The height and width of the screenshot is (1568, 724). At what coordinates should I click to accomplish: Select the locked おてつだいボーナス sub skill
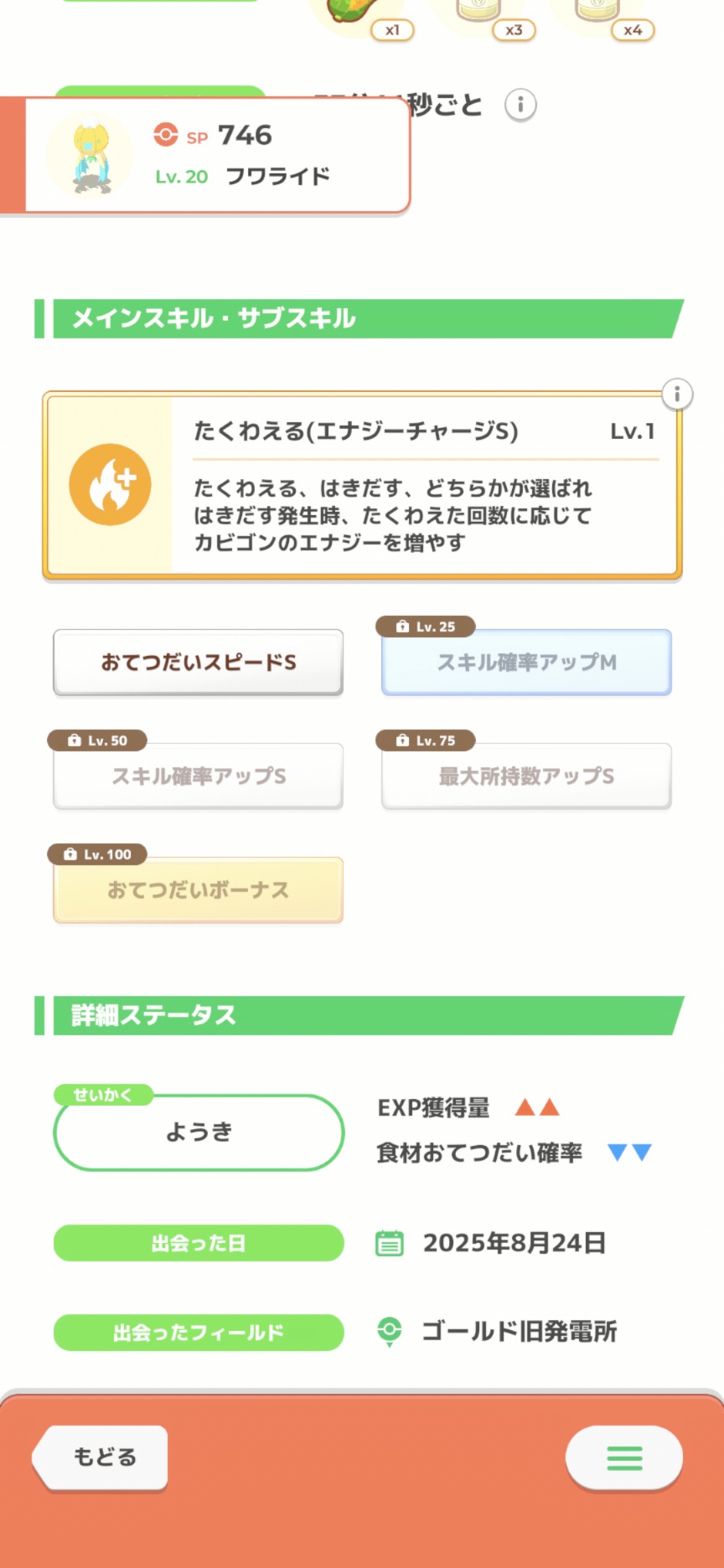point(199,890)
